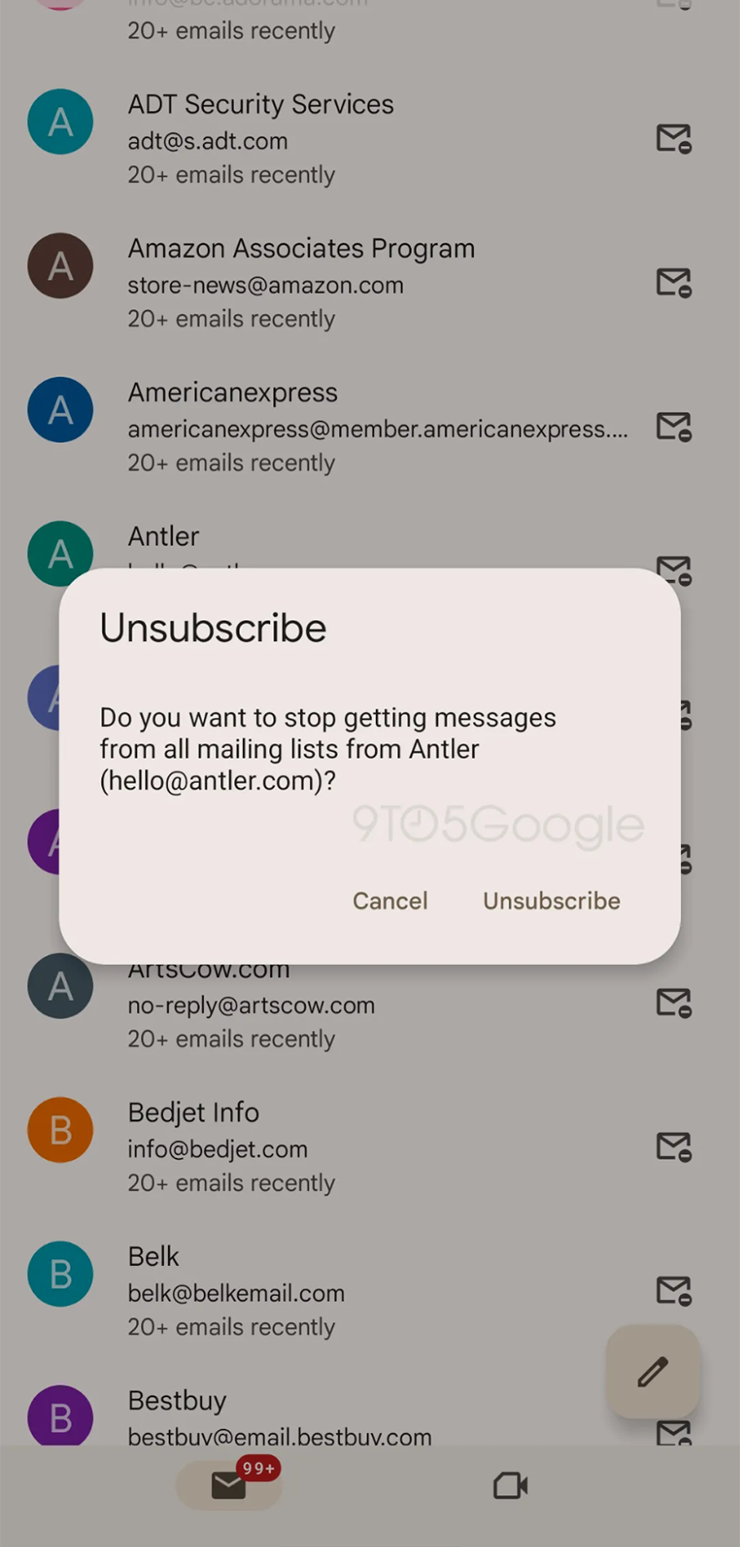Switch to the Meet video tab
The image size is (740, 1547).
[510, 1486]
